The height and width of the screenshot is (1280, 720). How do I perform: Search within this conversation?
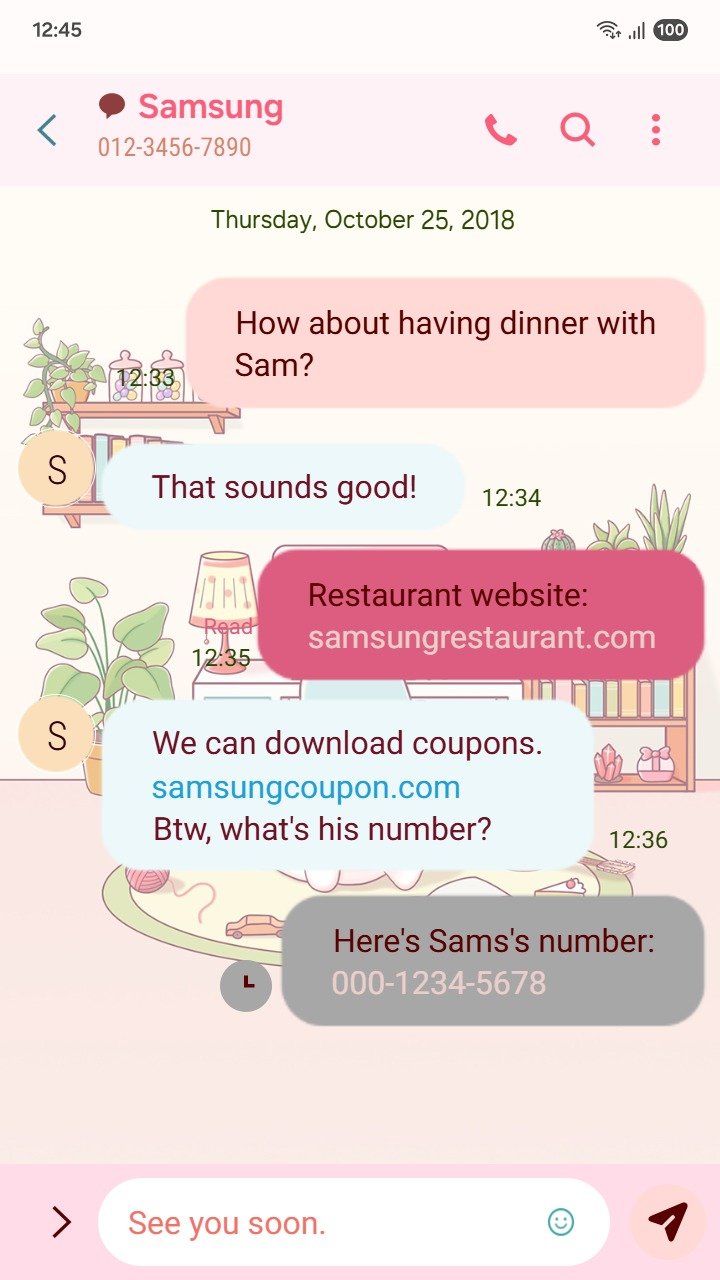(x=577, y=130)
